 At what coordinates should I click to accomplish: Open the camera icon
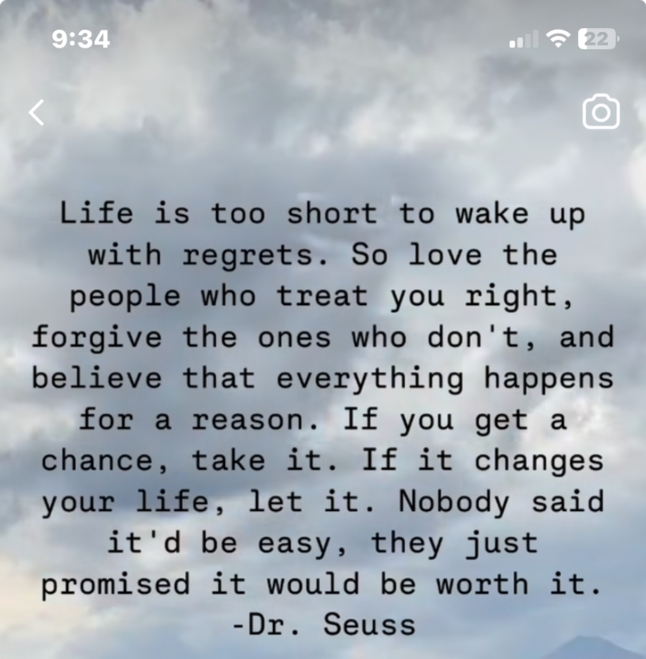click(x=601, y=112)
